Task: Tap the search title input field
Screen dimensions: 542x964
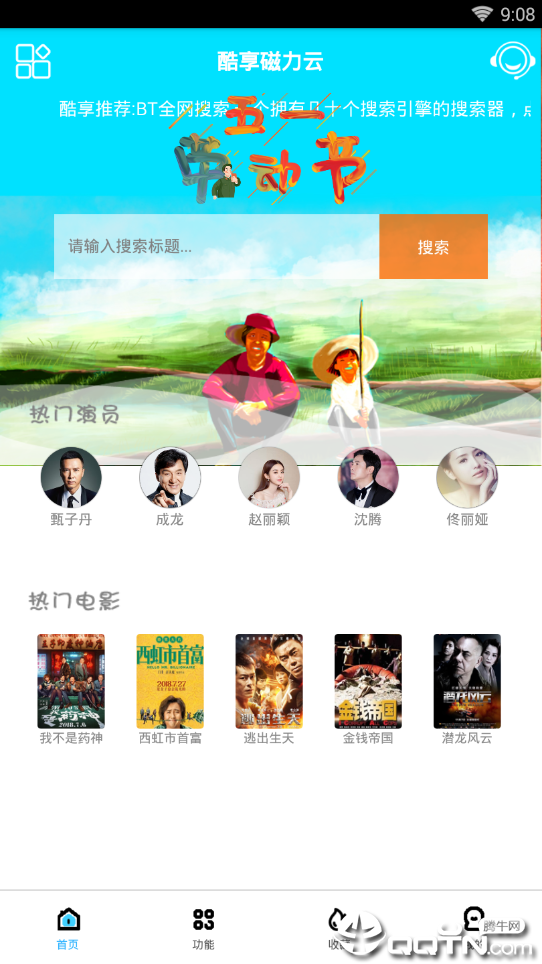Action: coord(216,247)
